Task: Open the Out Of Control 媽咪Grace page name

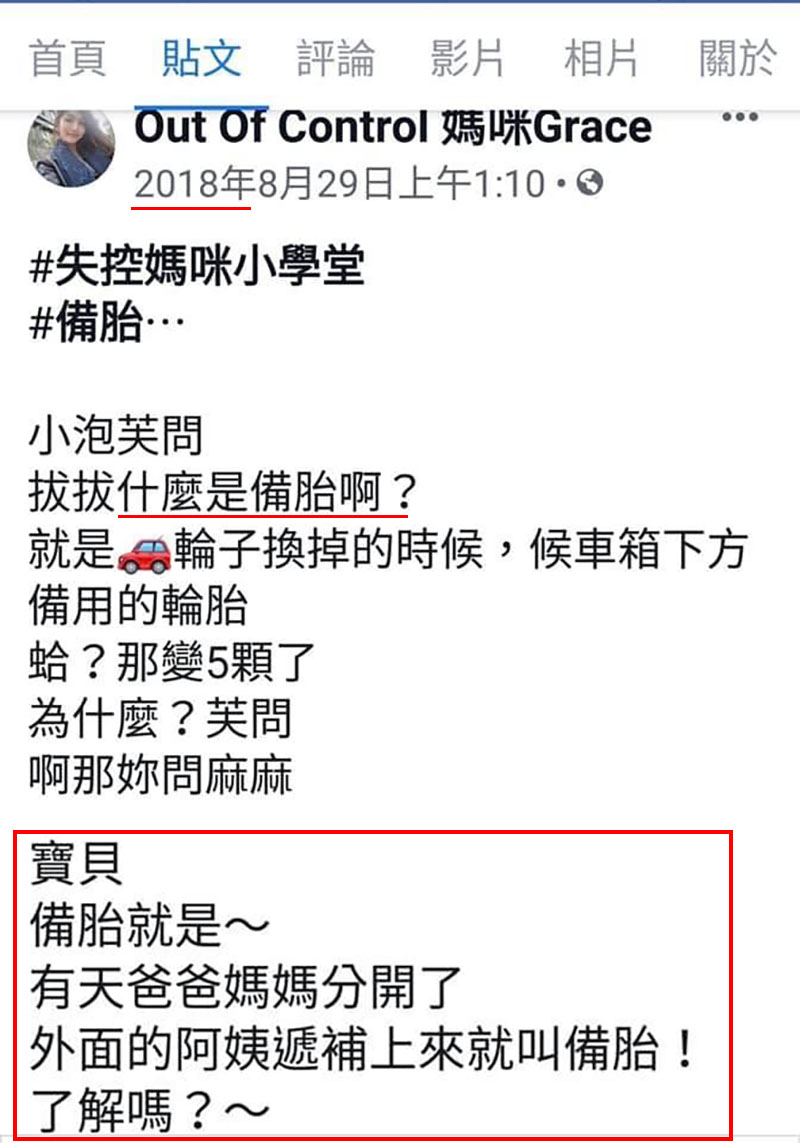Action: [x=392, y=128]
